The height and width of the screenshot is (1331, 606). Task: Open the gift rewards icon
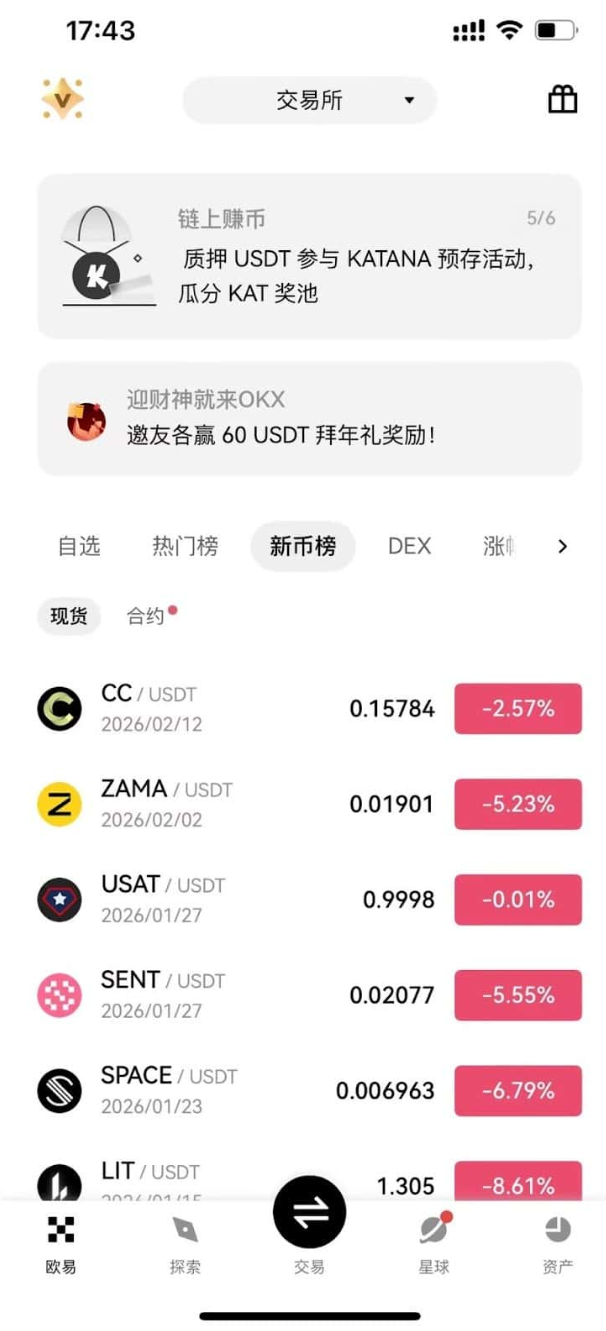click(x=563, y=99)
